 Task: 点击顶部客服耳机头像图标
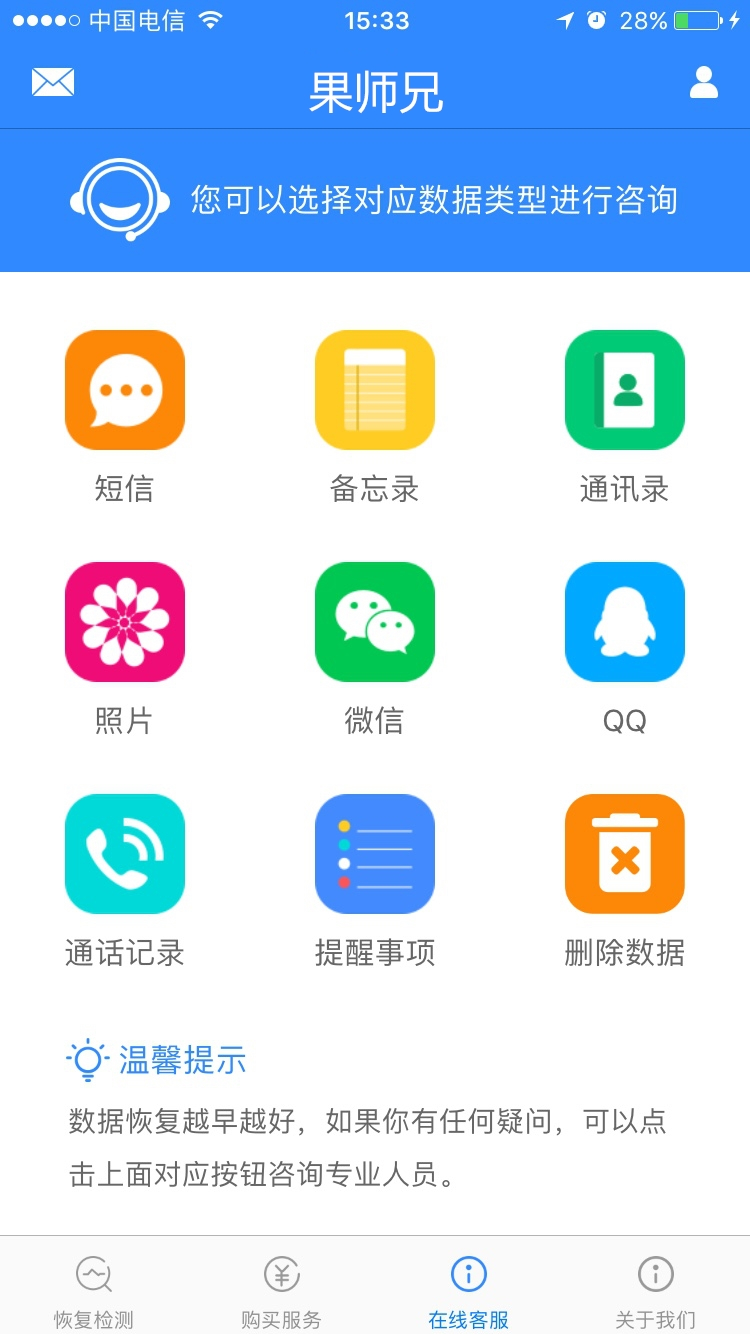pyautogui.click(x=126, y=199)
